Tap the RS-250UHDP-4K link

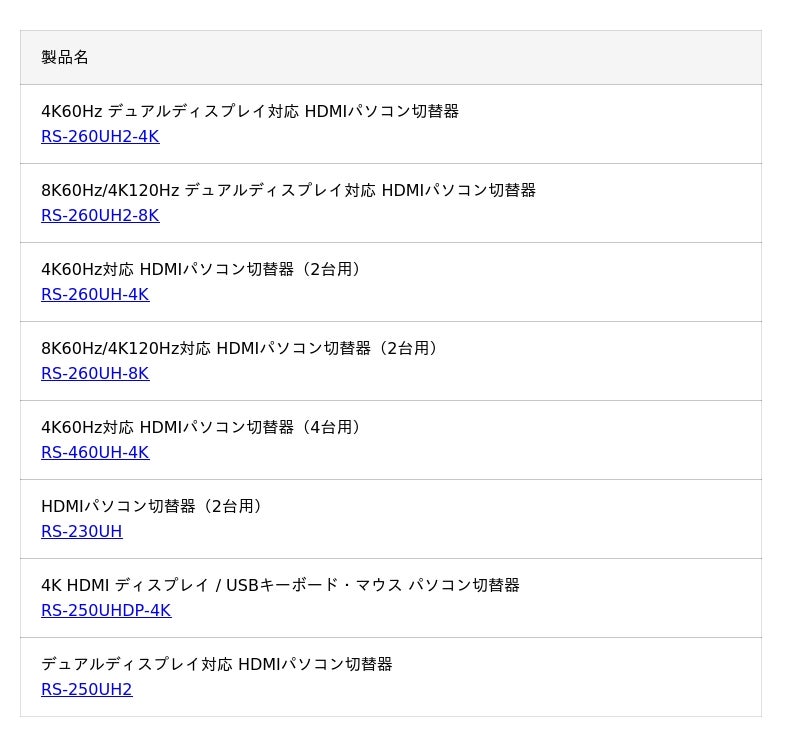coord(106,611)
